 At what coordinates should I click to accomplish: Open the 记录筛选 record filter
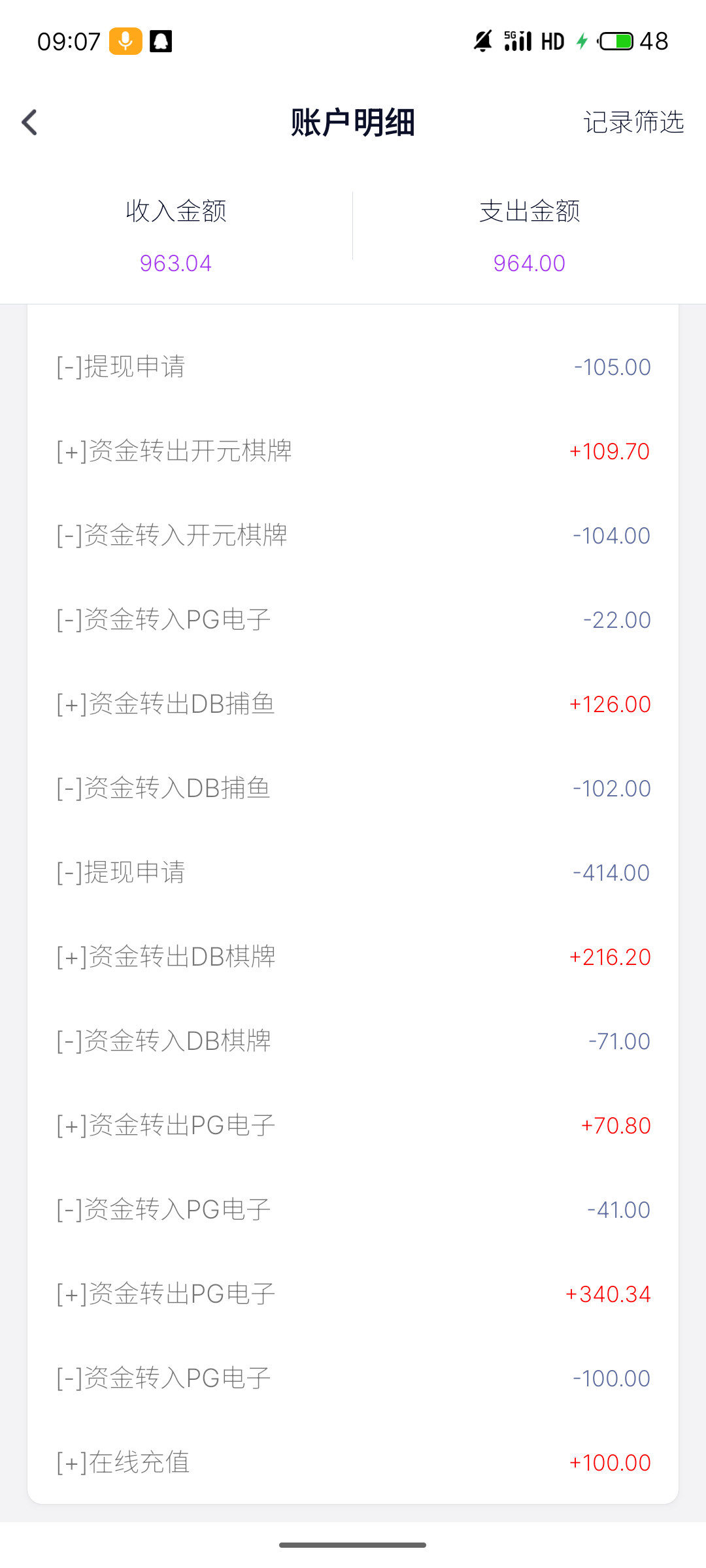coord(634,122)
